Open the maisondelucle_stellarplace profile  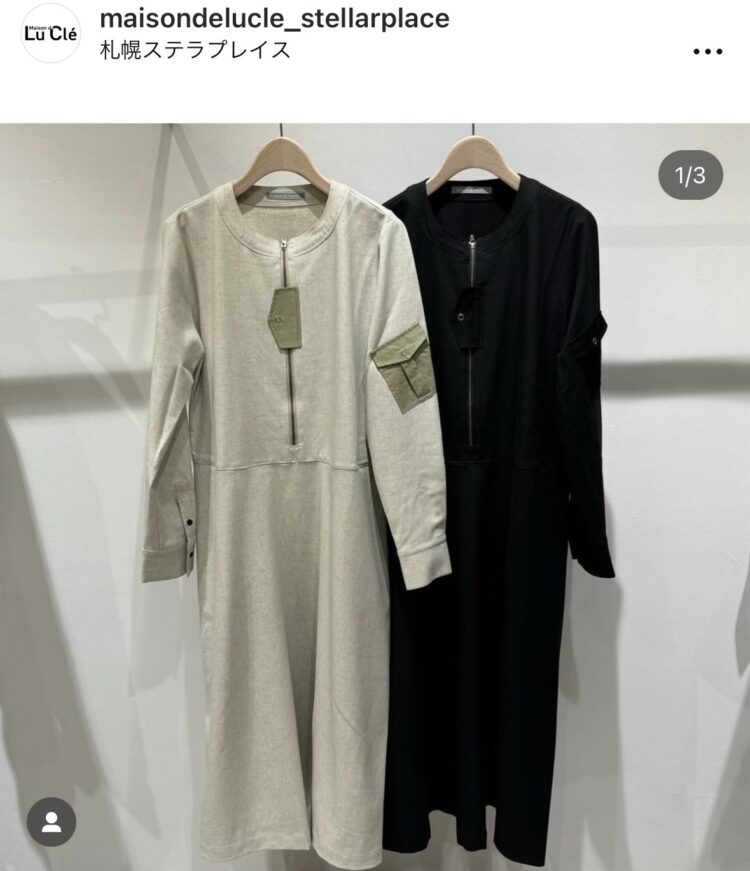(274, 18)
